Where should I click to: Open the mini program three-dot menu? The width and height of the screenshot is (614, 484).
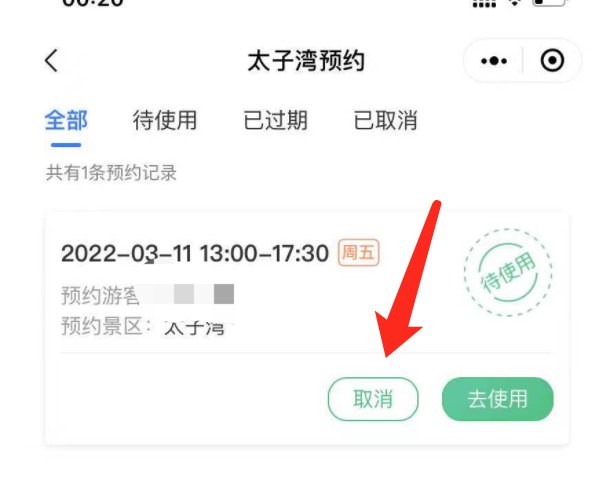tap(494, 61)
